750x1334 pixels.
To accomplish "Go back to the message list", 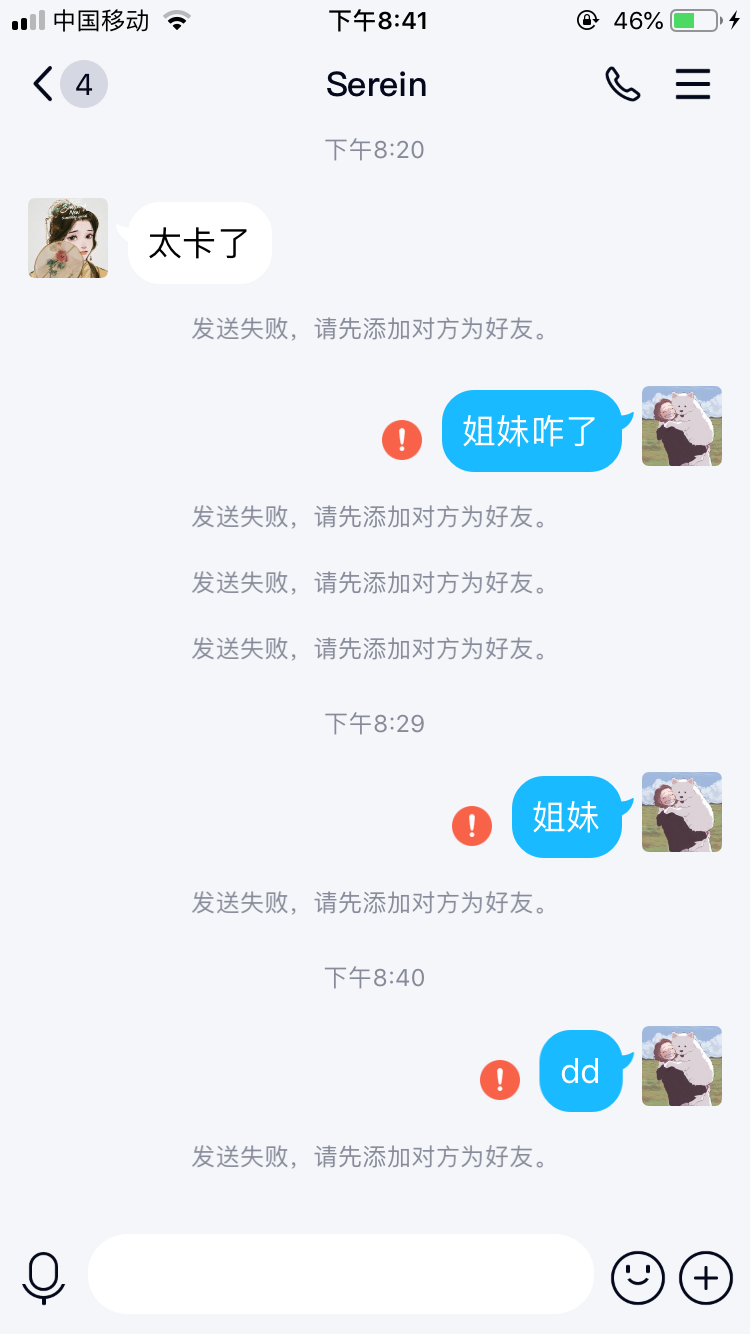I will (x=44, y=85).
